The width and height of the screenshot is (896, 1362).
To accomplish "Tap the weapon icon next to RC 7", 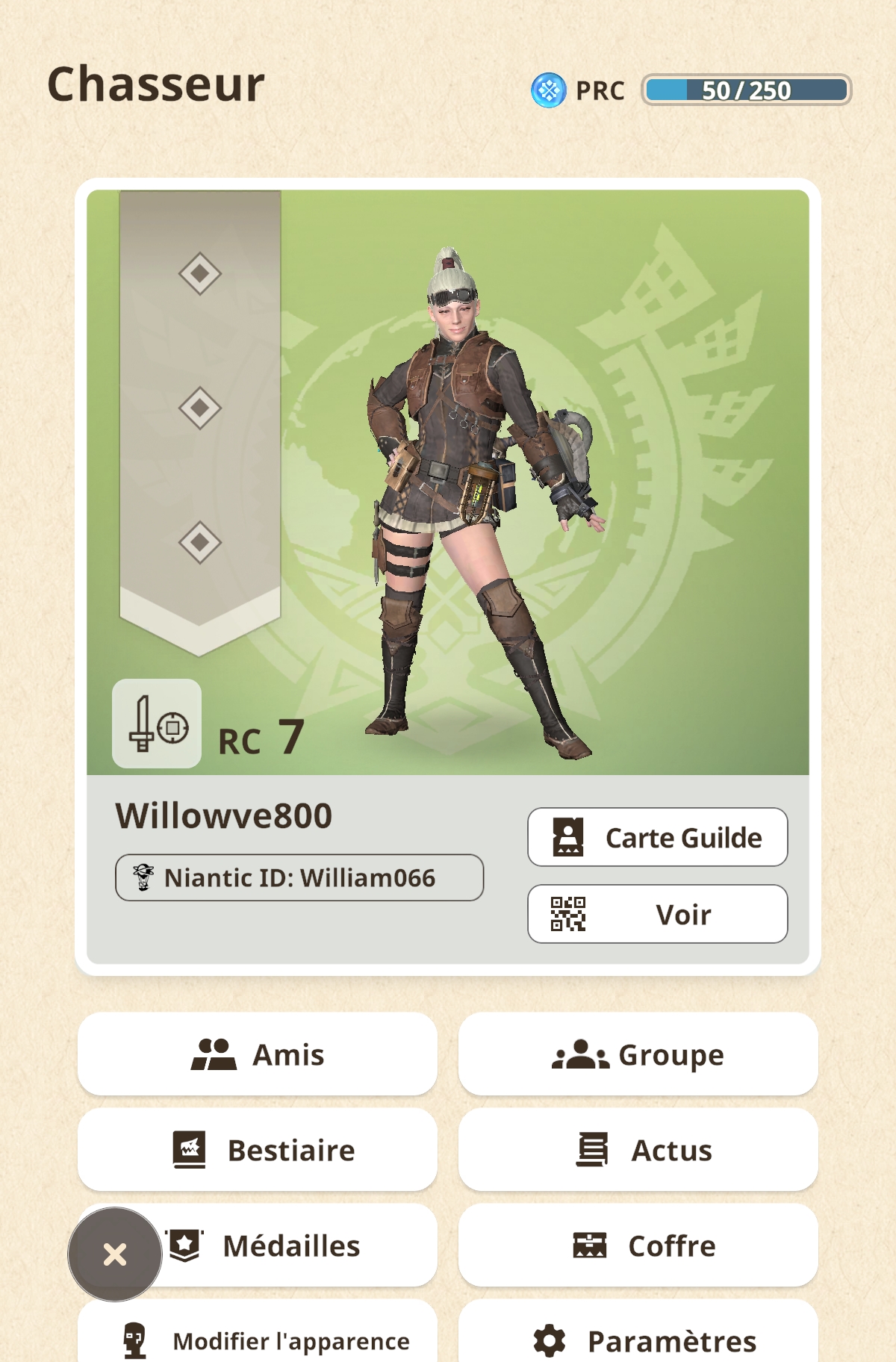I will click(x=157, y=724).
